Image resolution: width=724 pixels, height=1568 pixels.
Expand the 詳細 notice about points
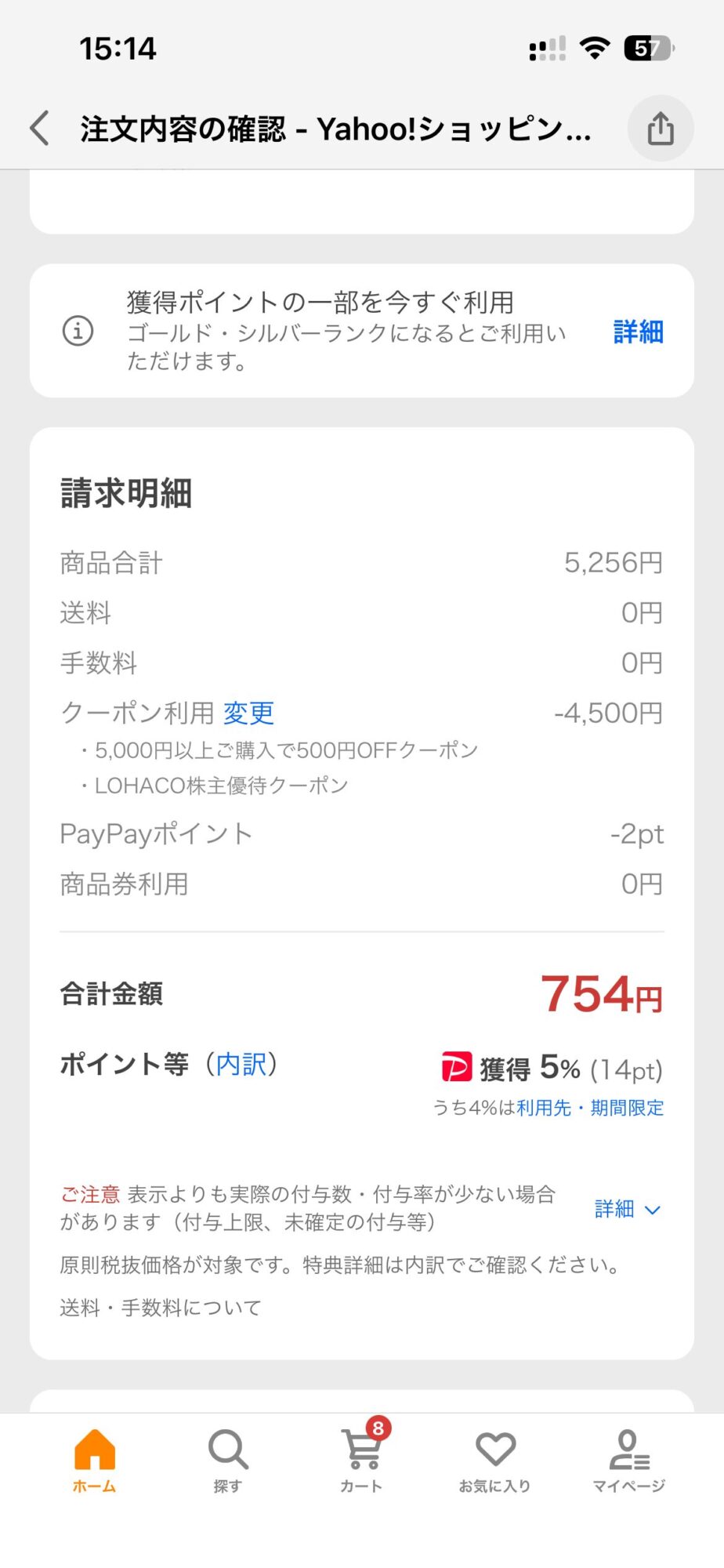pos(627,1209)
